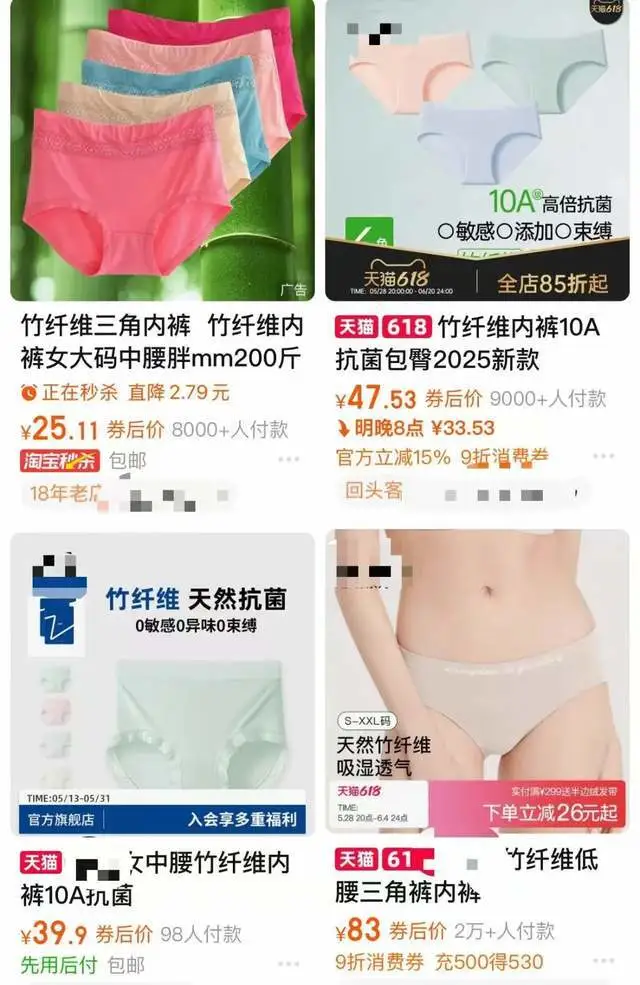Open the ¥39.9 中腰竹纤维内裤 product card
The width and height of the screenshot is (640, 985).
click(x=162, y=685)
